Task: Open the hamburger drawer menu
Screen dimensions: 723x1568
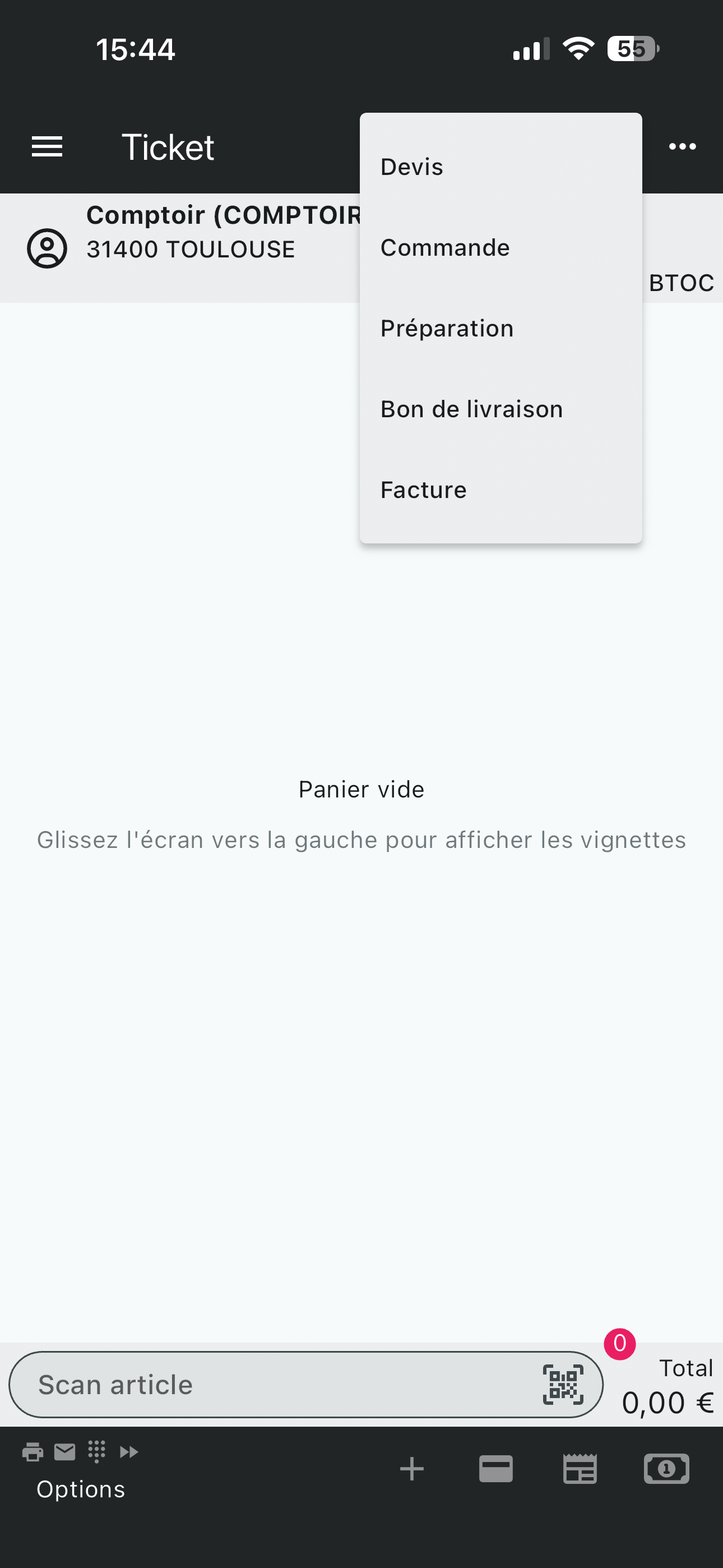Action: pos(47,147)
